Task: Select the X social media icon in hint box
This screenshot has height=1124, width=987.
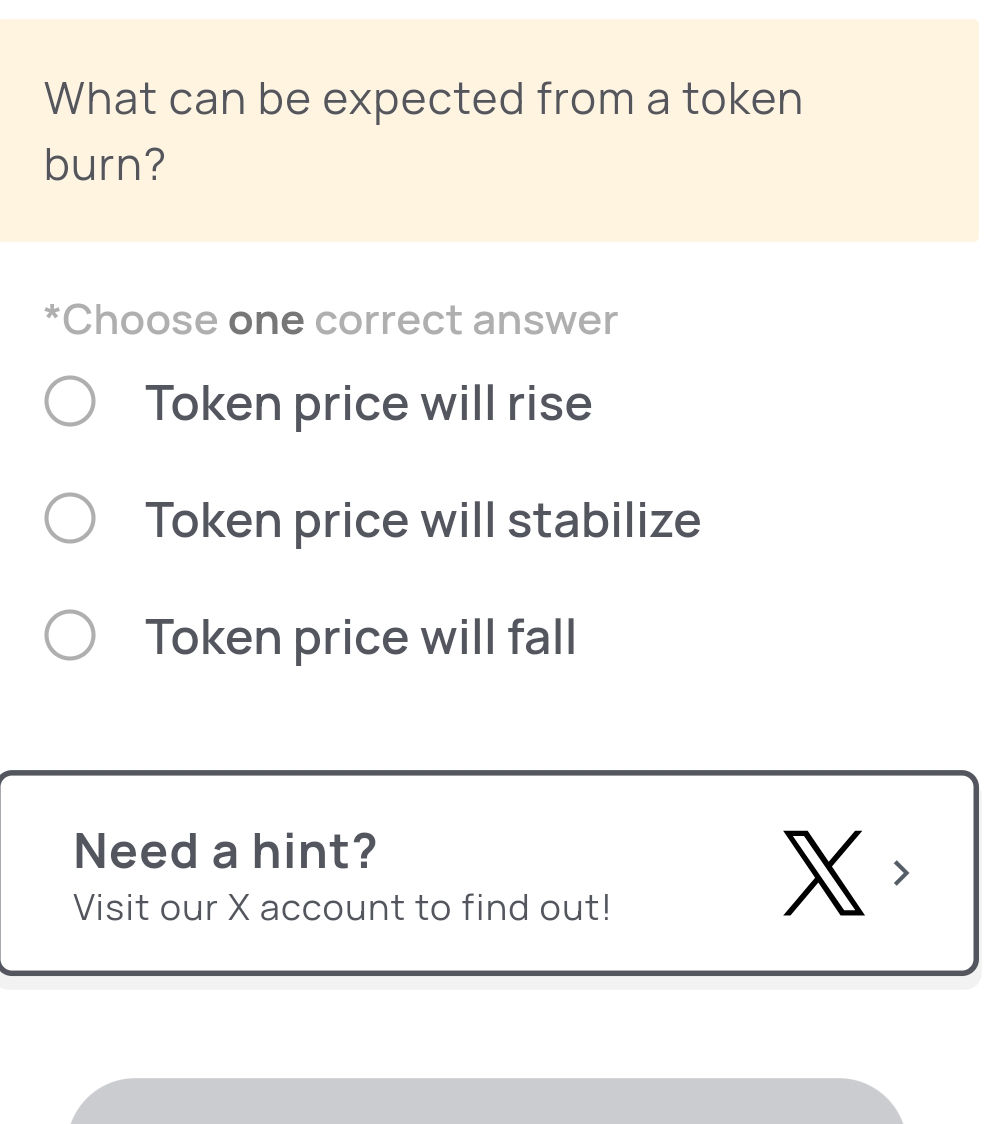Action: [x=822, y=873]
